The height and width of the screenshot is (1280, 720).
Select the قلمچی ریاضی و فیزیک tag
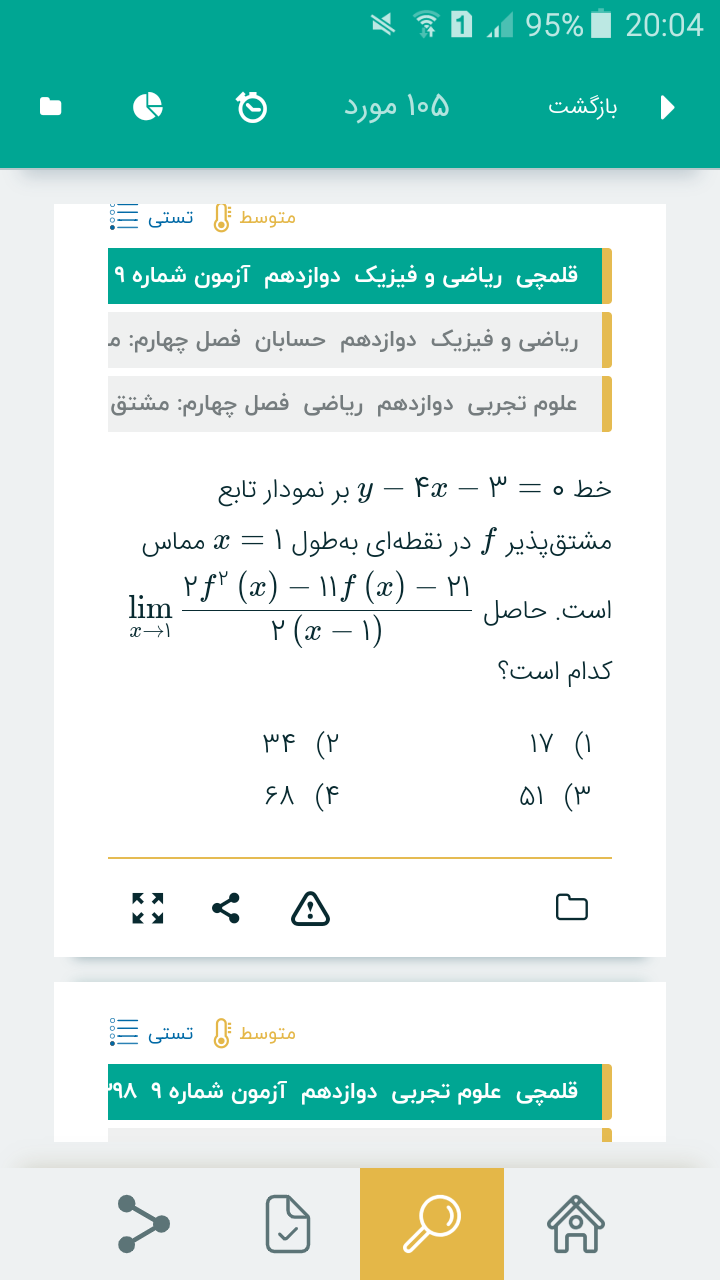coord(360,276)
